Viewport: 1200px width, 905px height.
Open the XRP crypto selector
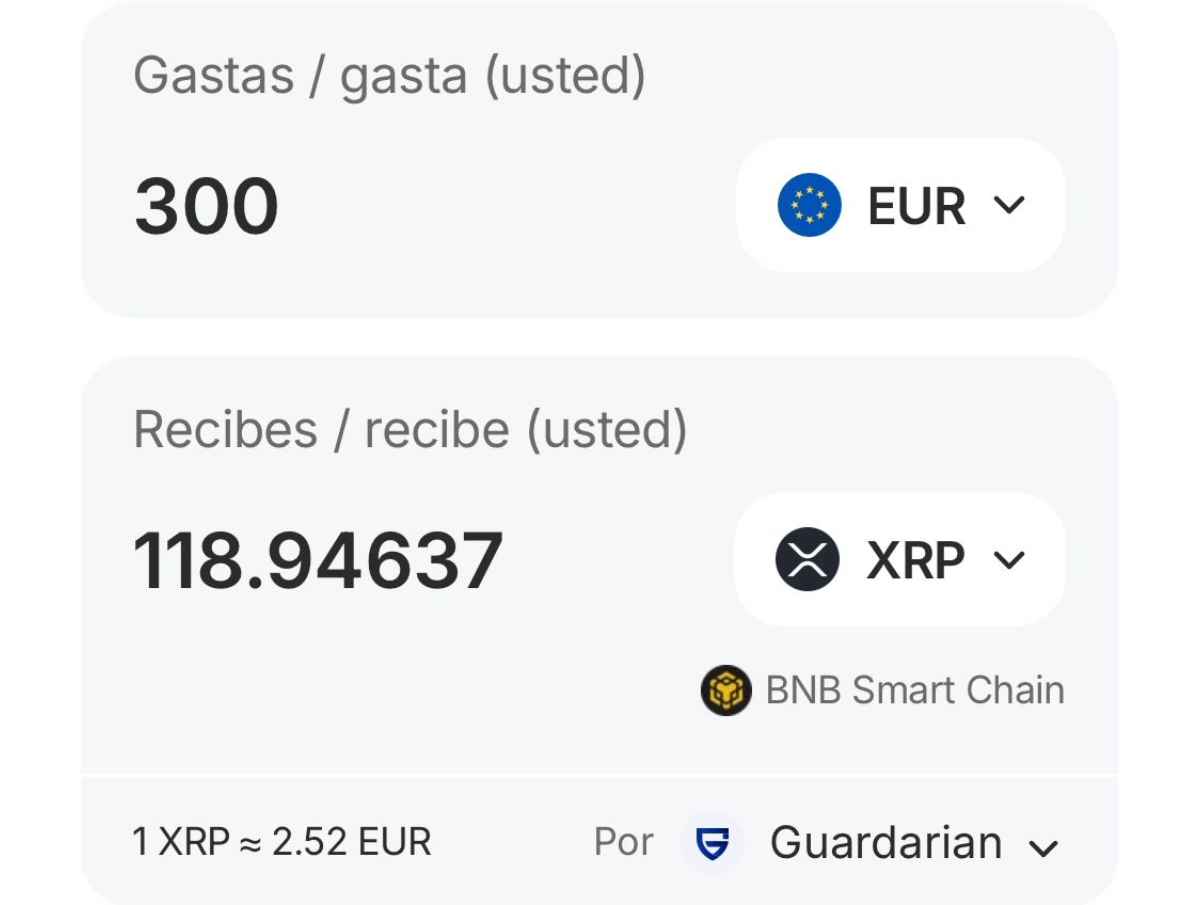pos(900,560)
